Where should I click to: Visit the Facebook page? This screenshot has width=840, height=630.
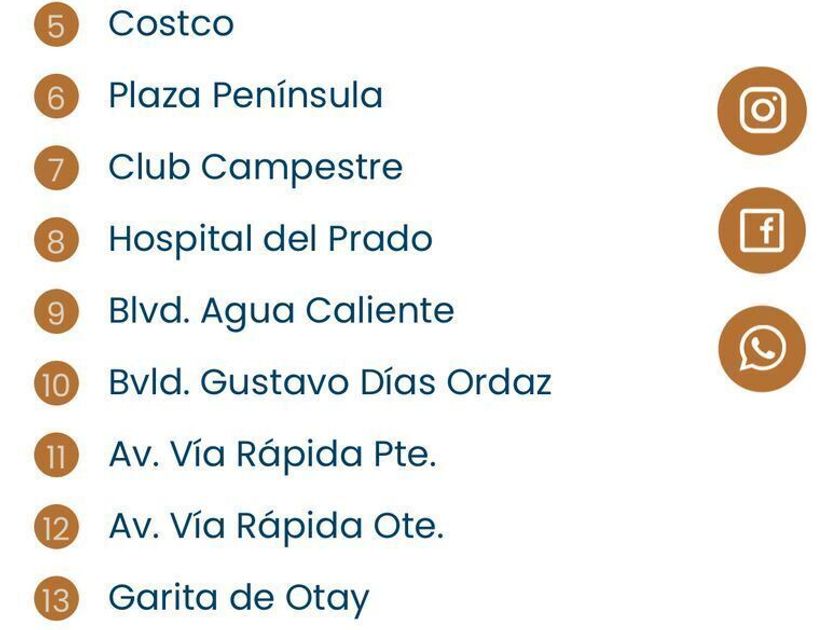point(762,230)
